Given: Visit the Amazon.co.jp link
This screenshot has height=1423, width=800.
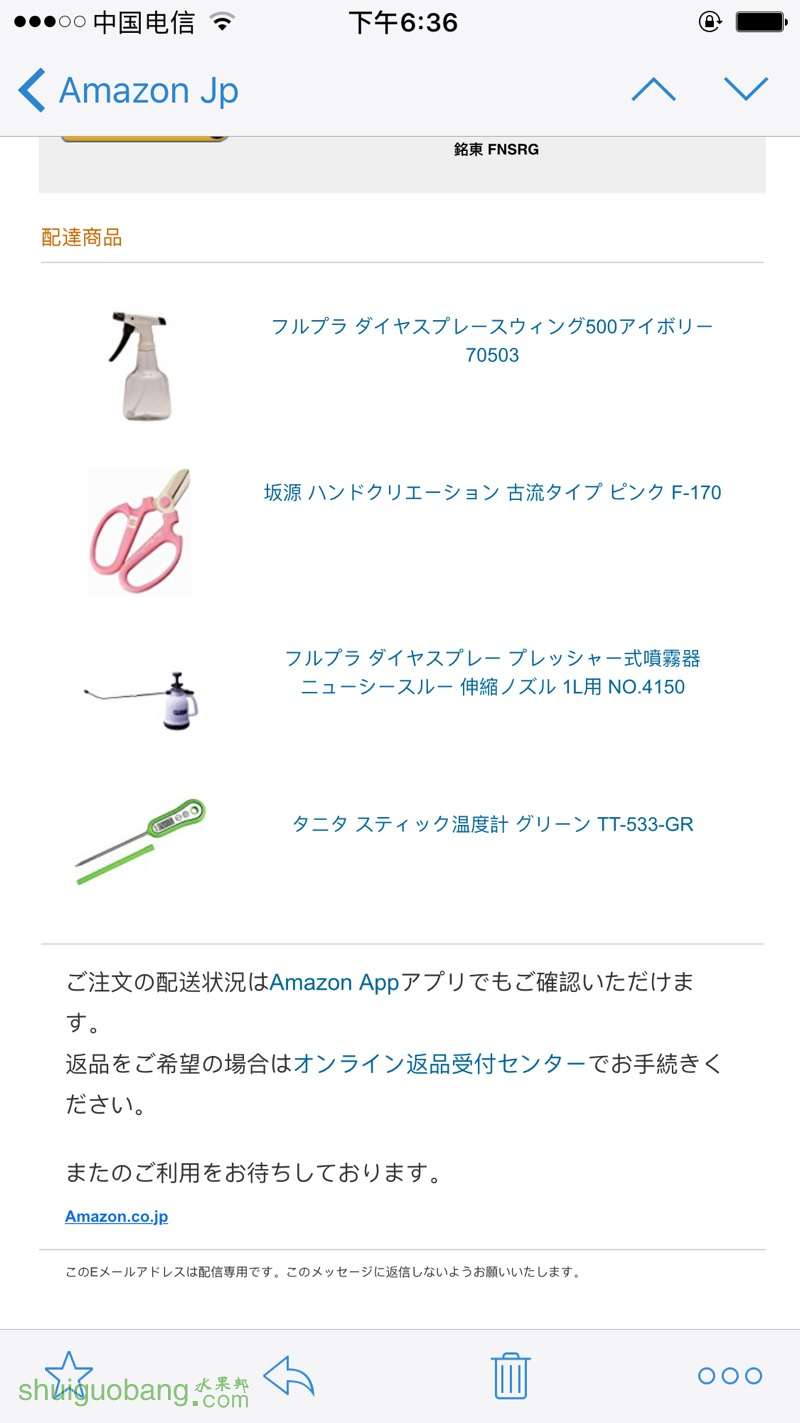Looking at the screenshot, I should click(116, 1216).
